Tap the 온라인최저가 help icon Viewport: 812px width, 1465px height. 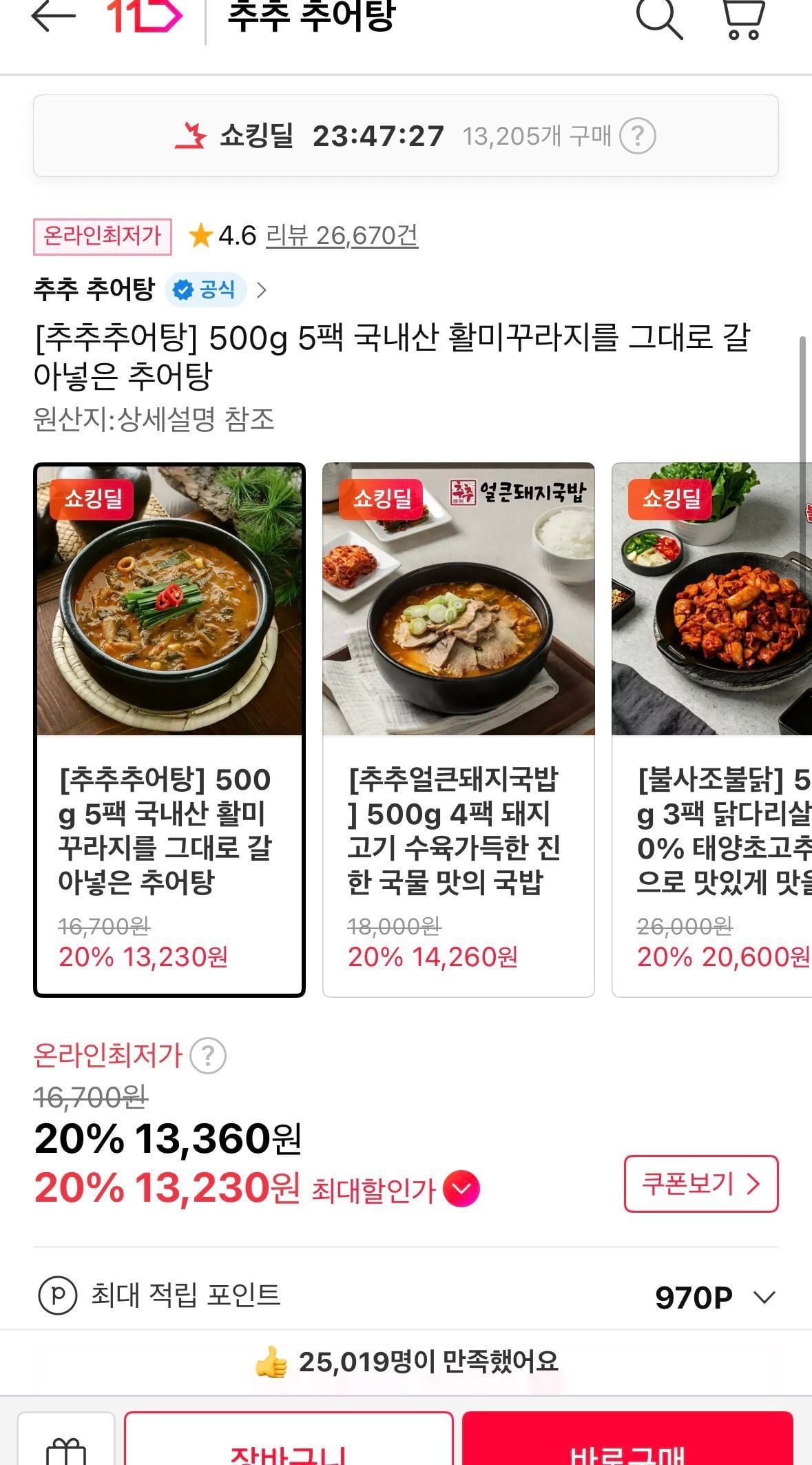pos(208,1055)
